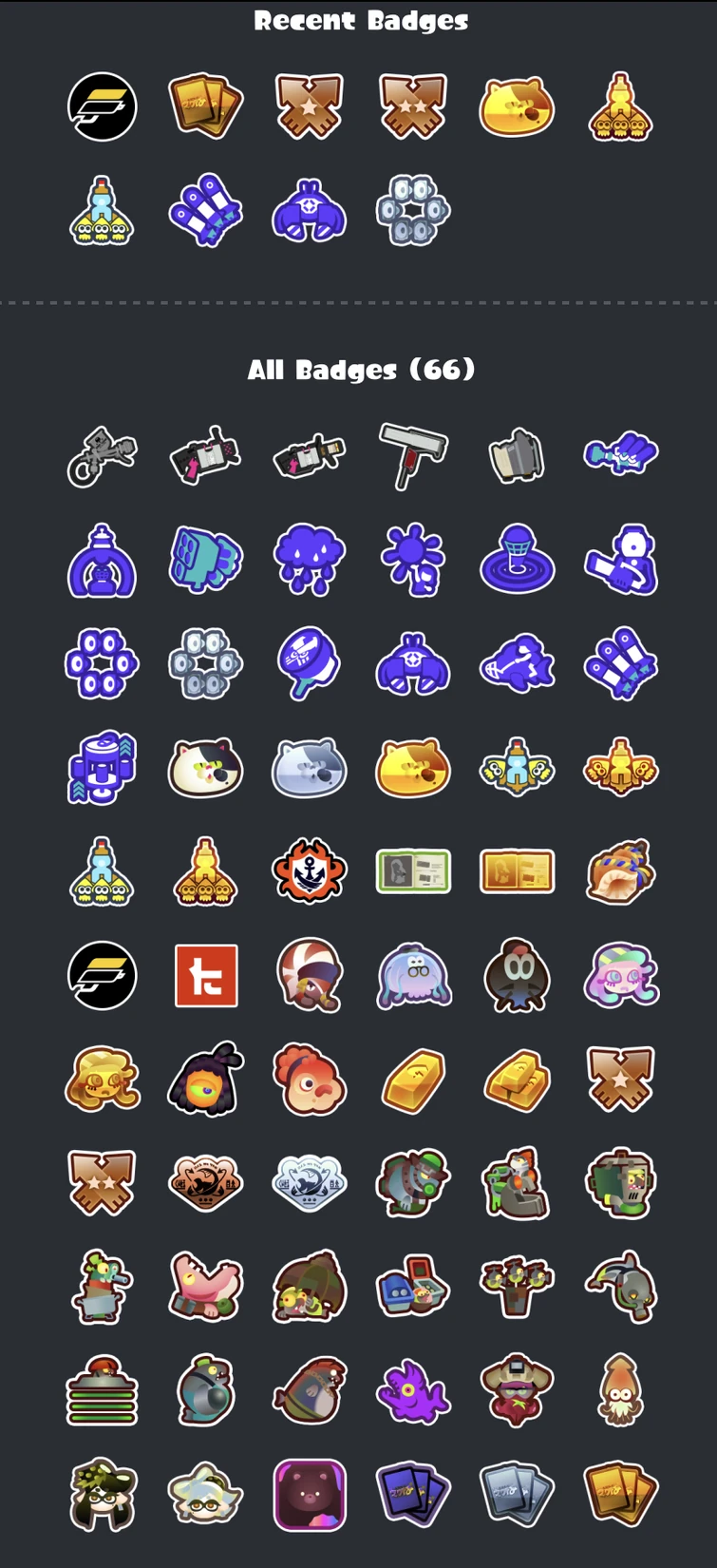Click the gold Judd cat badge
Screen dimensions: 717x1568
411,769
